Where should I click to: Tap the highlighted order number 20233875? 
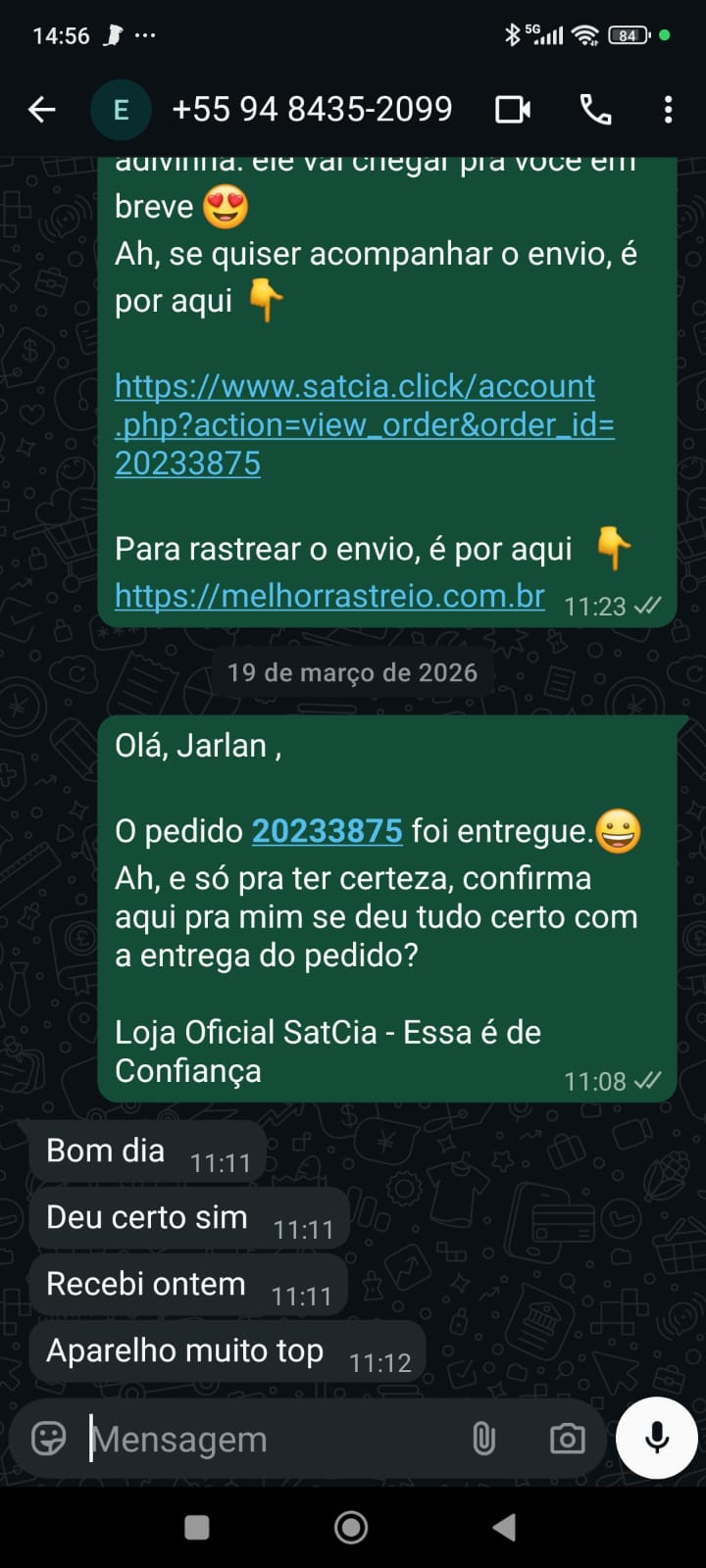[x=327, y=831]
